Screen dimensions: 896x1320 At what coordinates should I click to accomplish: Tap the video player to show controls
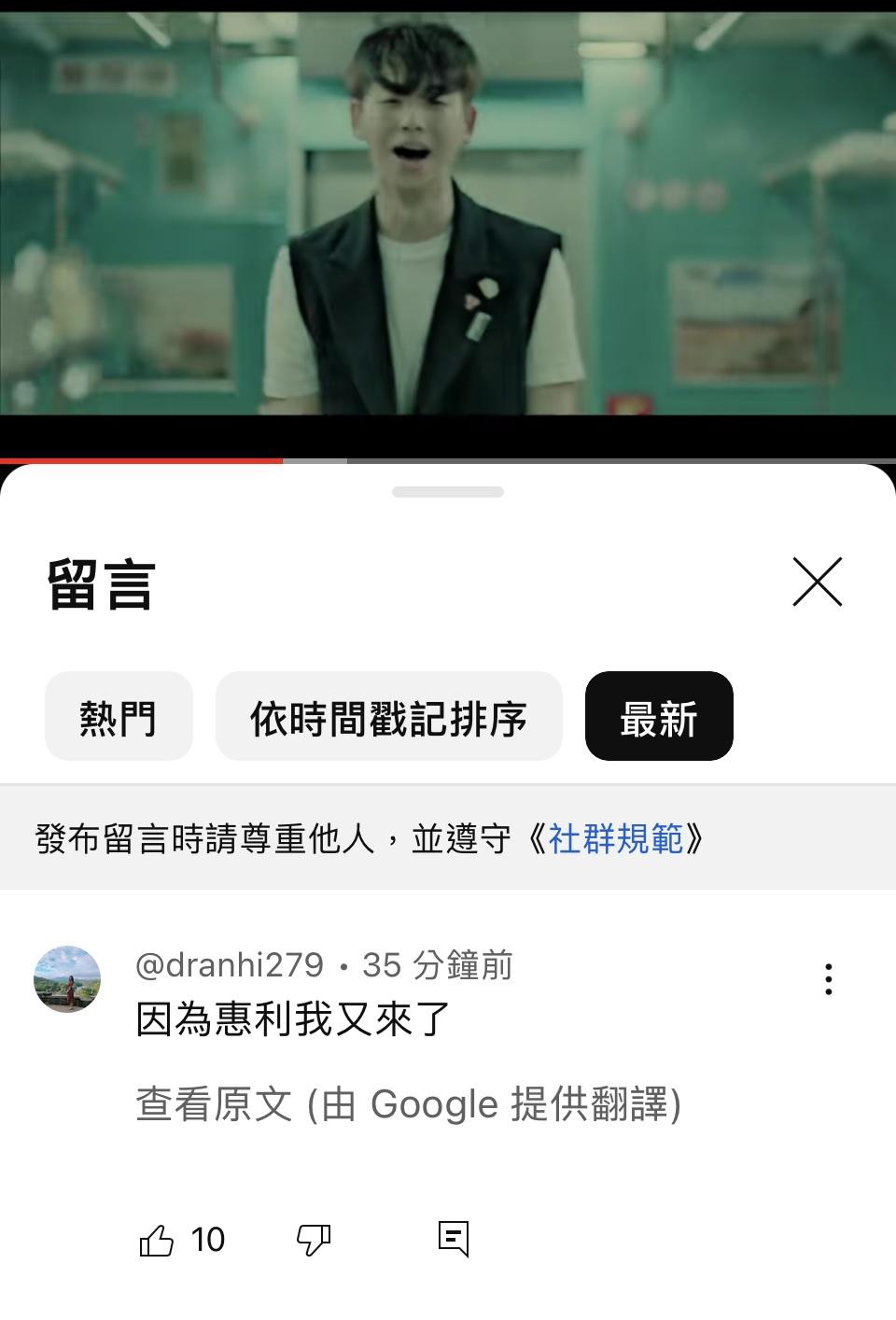448,215
